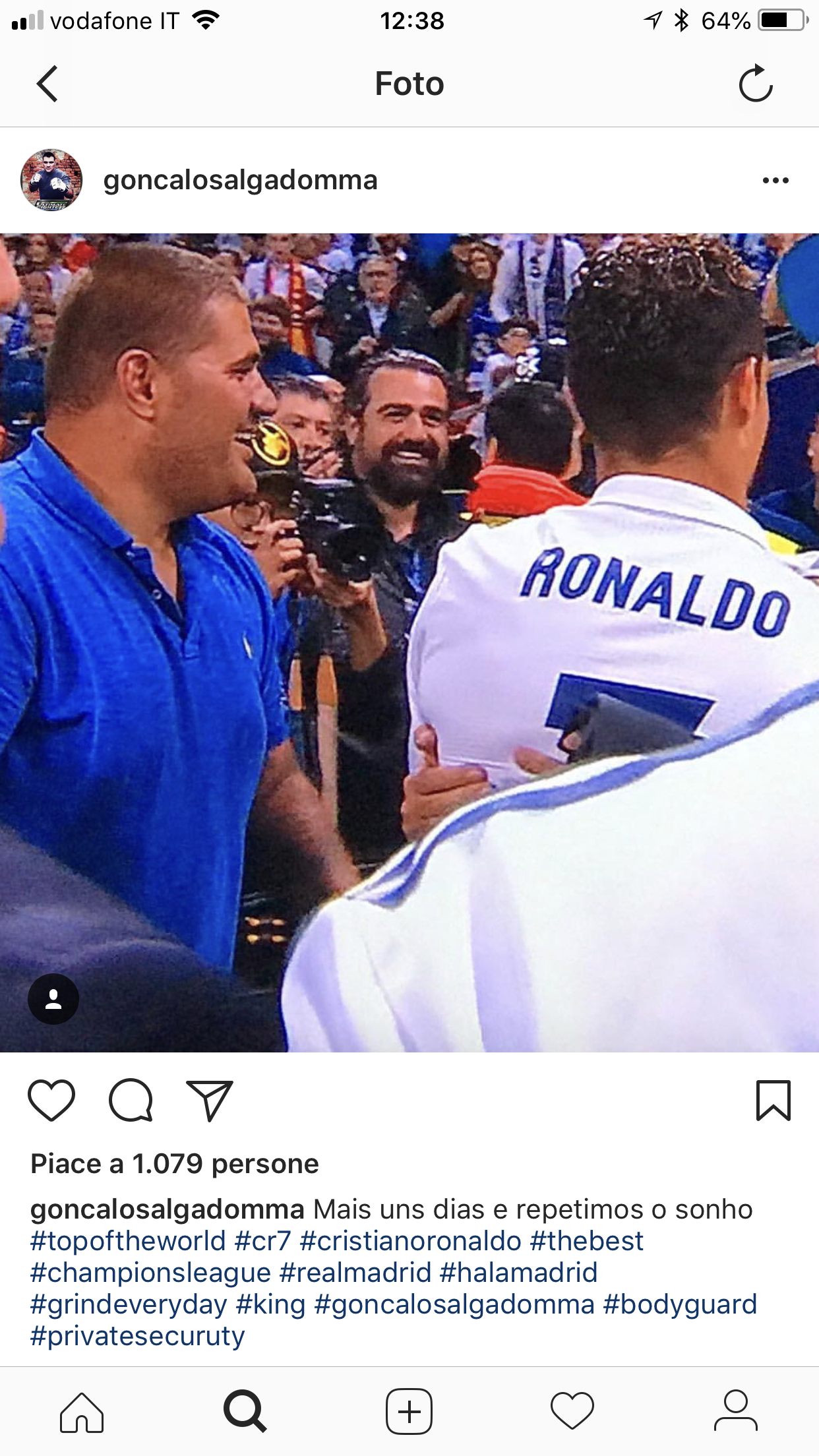This screenshot has width=819, height=1456.
Task: Open the #bodyguard hashtag
Action: pyautogui.click(x=680, y=1304)
